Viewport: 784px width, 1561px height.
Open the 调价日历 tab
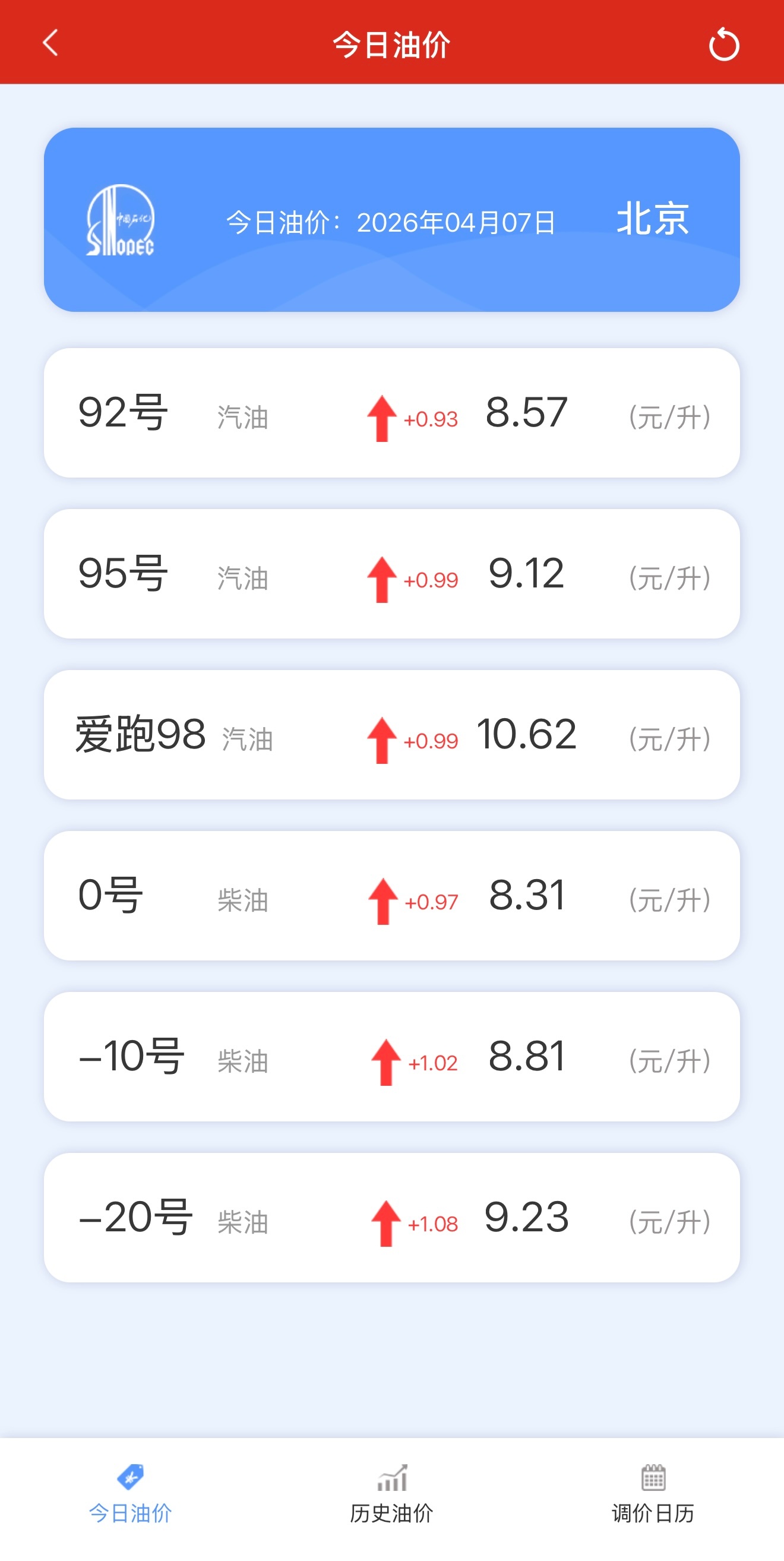click(x=653, y=1494)
